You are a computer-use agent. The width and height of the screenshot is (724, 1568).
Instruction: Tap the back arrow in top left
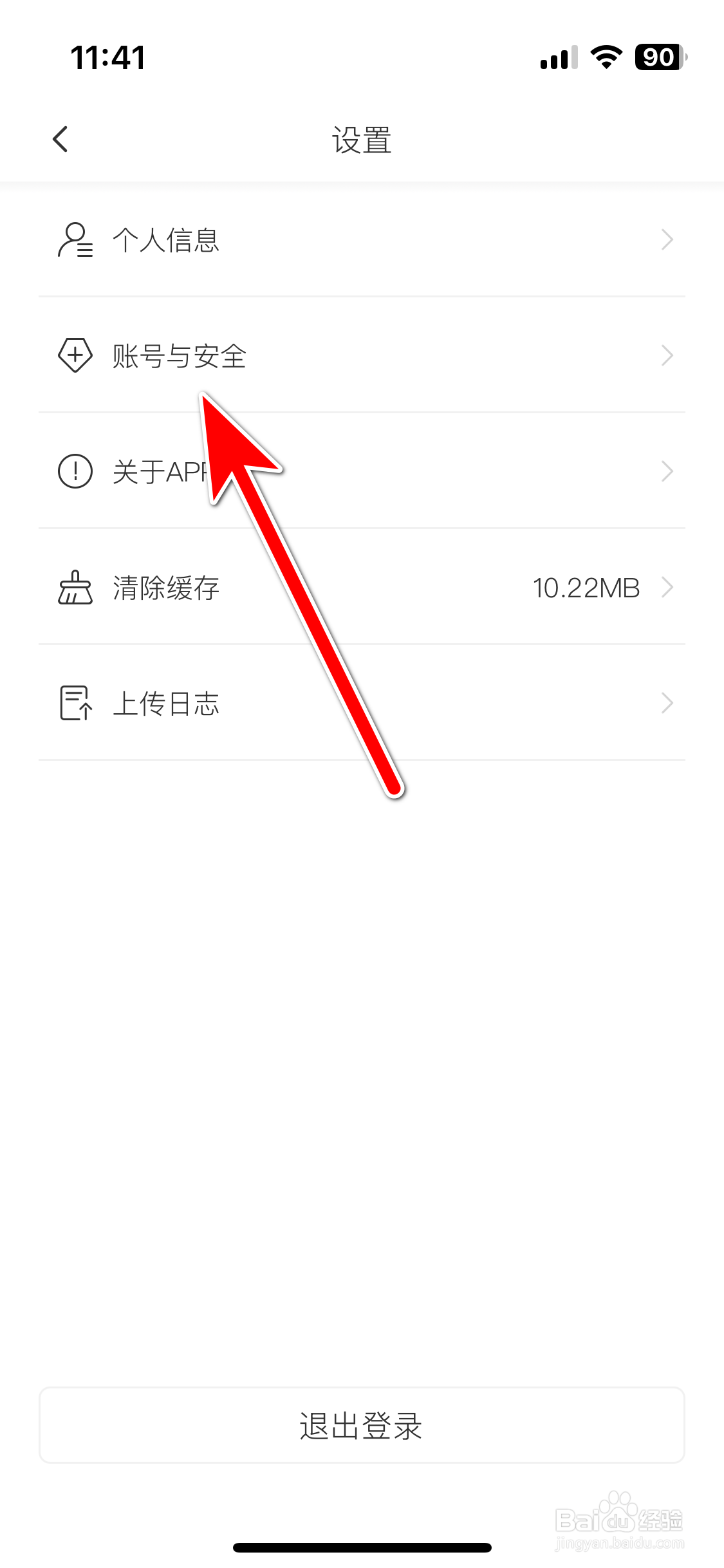coord(60,138)
